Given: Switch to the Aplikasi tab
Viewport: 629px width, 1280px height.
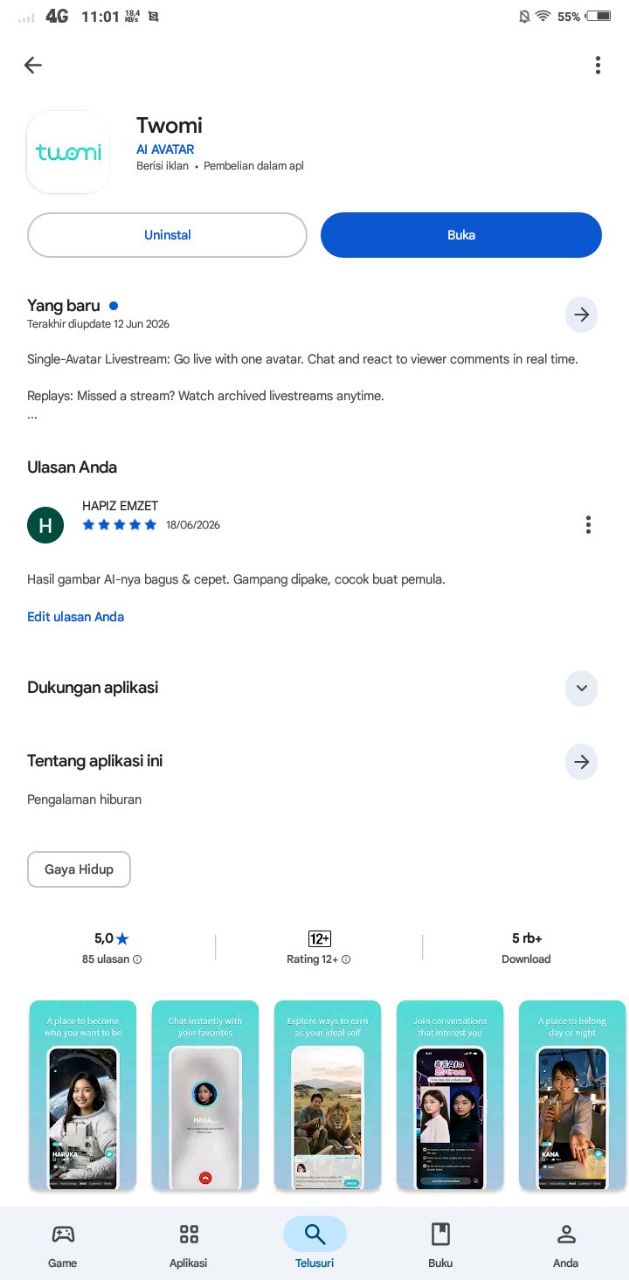Looking at the screenshot, I should point(188,1245).
